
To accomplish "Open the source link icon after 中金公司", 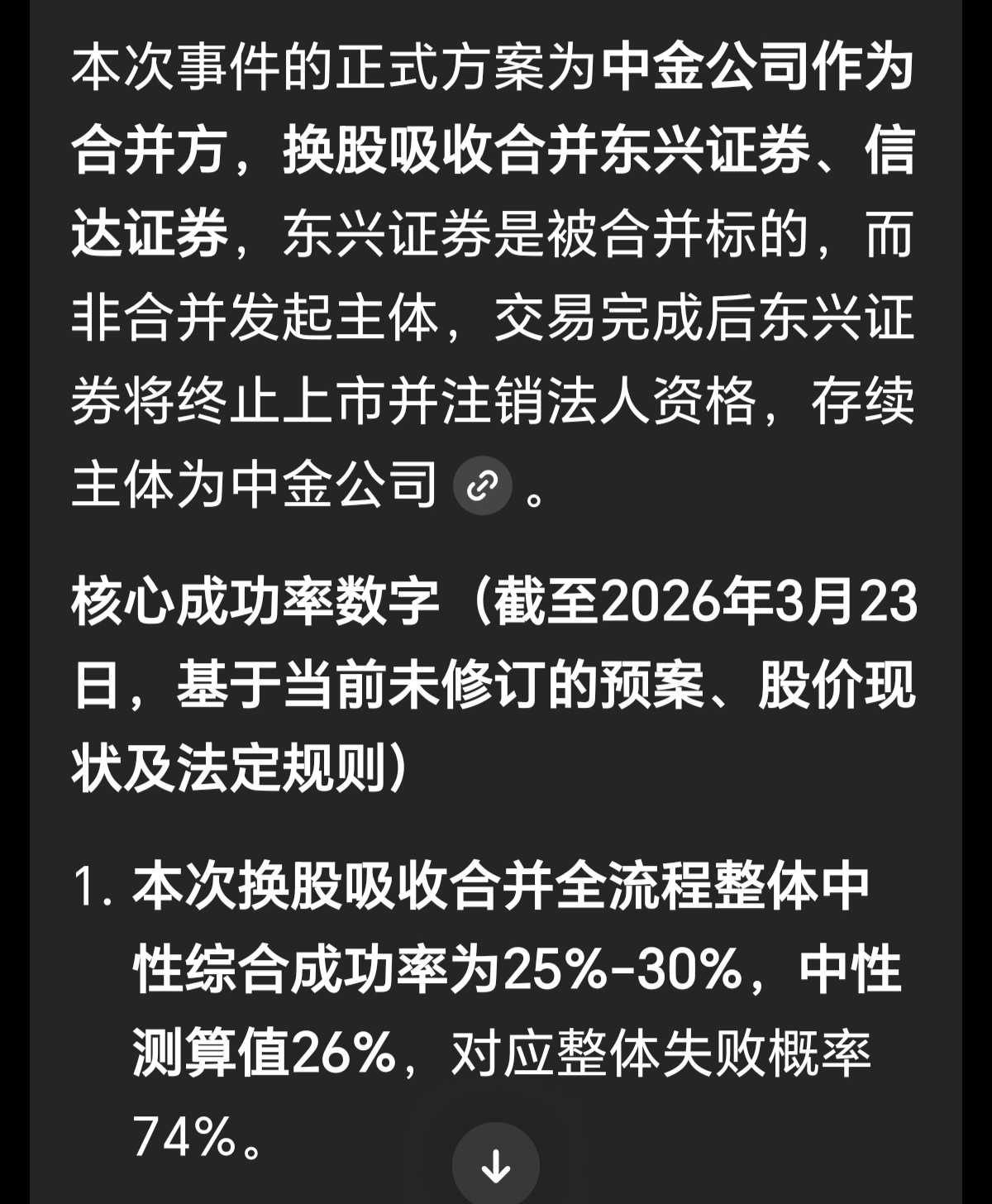I will [483, 485].
